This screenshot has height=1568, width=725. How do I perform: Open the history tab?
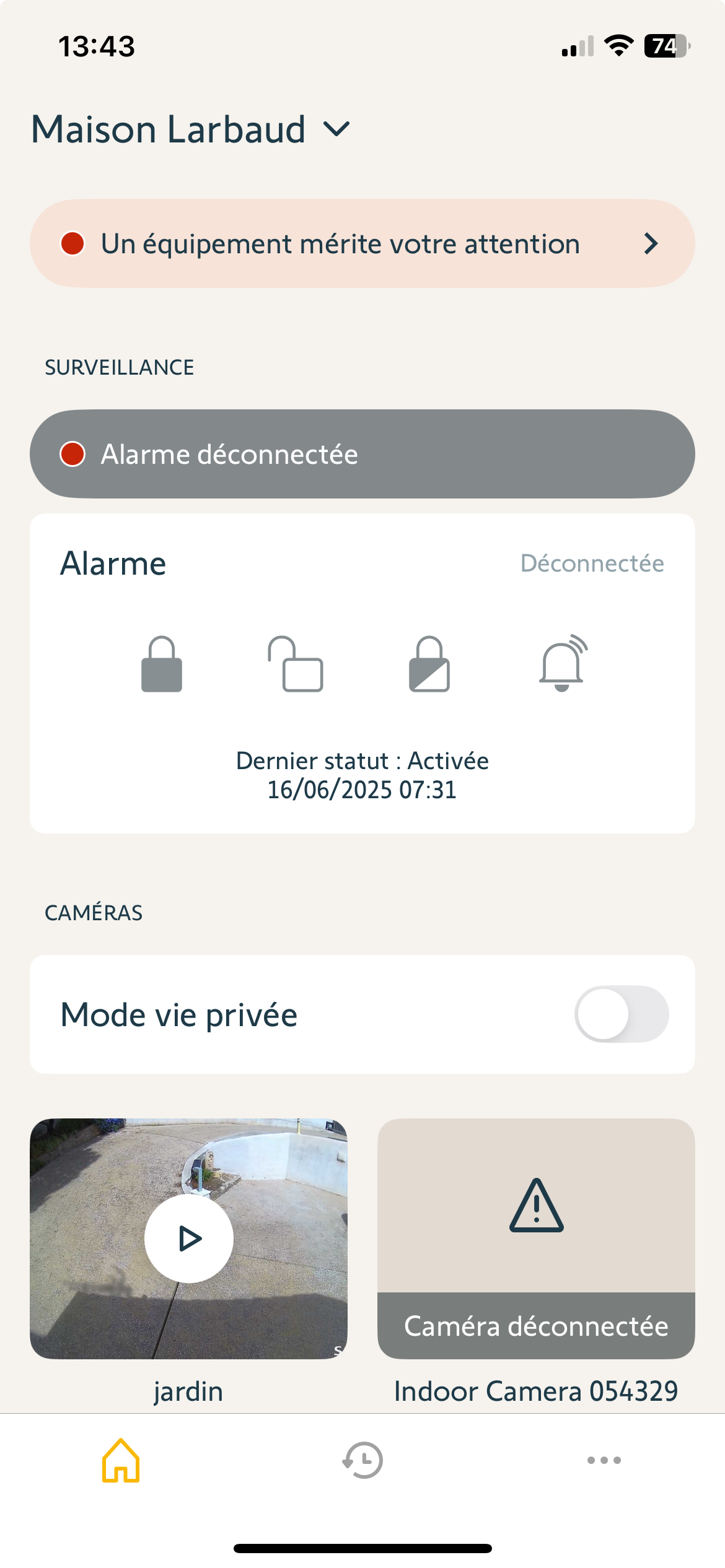click(362, 1460)
